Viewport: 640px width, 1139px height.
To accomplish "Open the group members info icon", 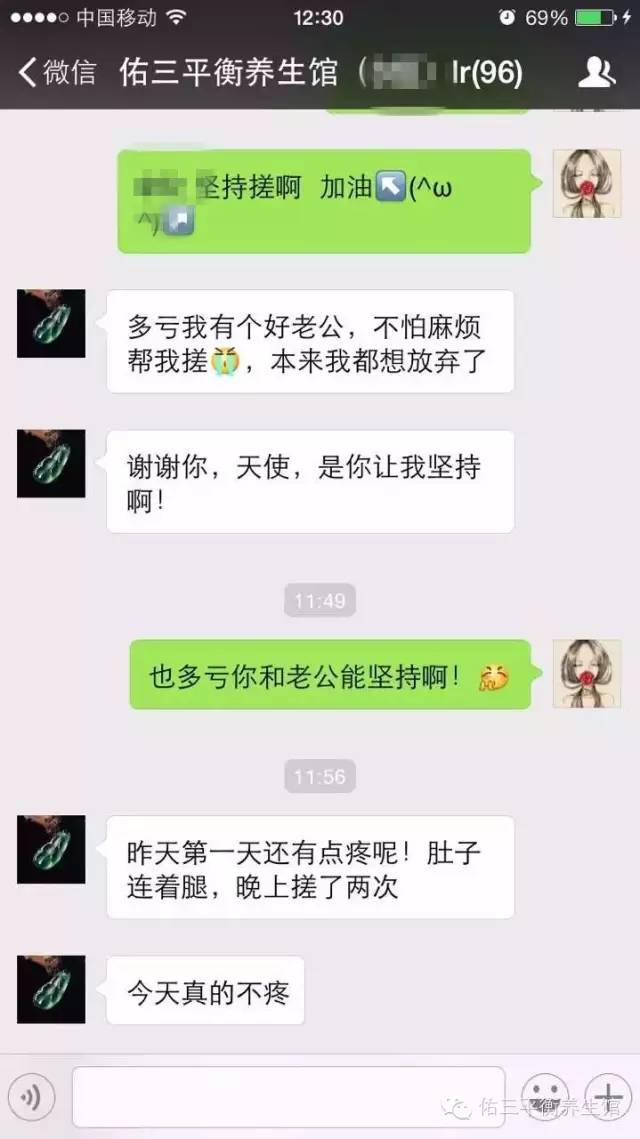I will pos(597,72).
